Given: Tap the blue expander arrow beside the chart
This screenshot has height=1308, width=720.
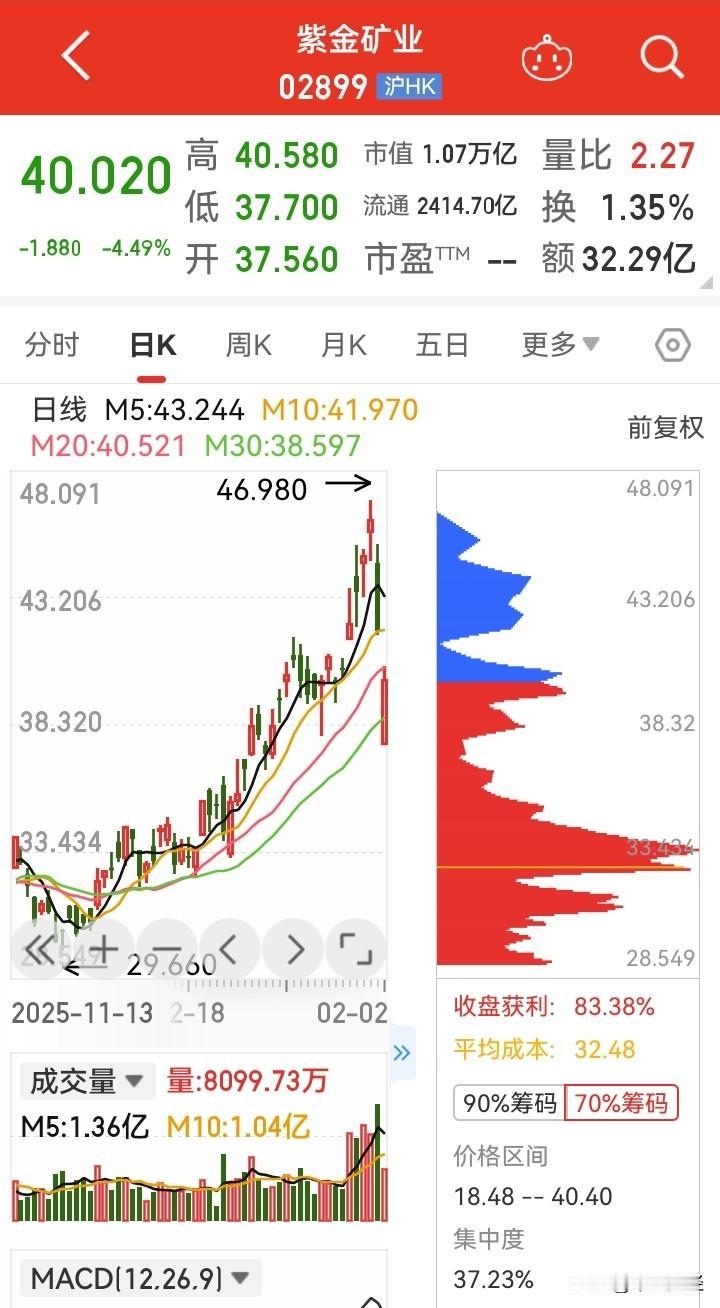Looking at the screenshot, I should click(402, 1051).
